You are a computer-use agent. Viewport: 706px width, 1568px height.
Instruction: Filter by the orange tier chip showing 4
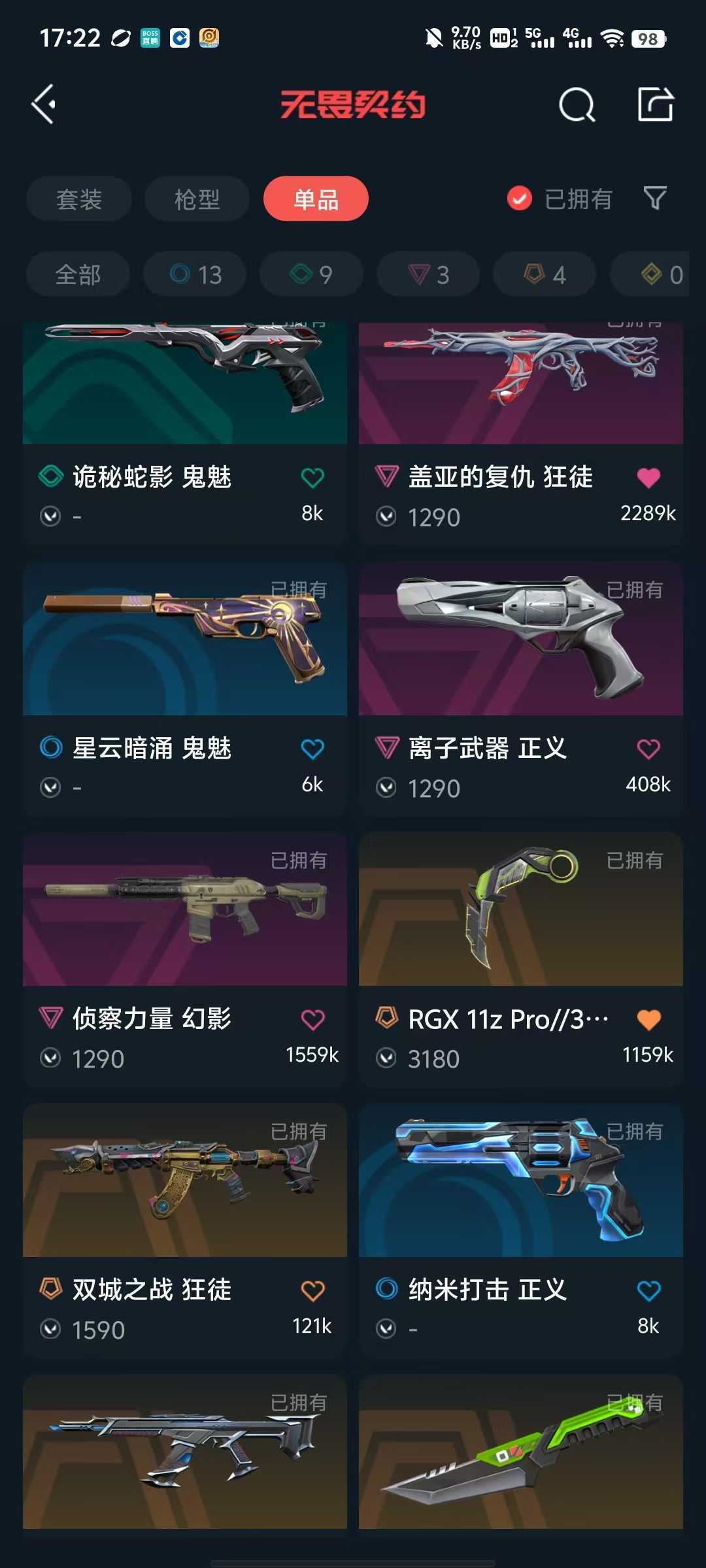coord(545,274)
